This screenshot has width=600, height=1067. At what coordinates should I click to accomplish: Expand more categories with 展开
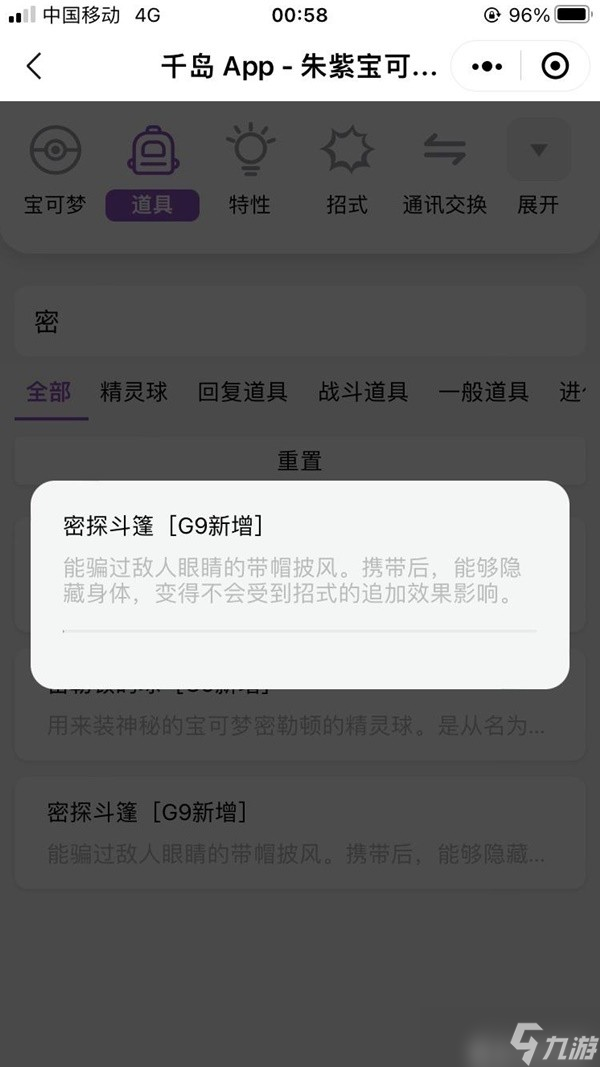(538, 170)
